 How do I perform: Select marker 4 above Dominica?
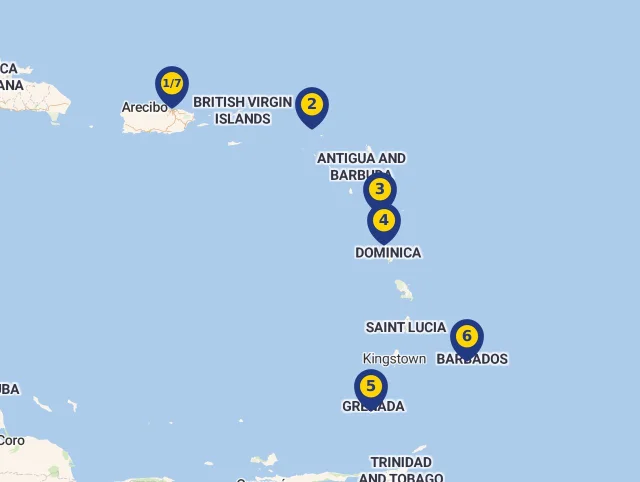click(384, 220)
